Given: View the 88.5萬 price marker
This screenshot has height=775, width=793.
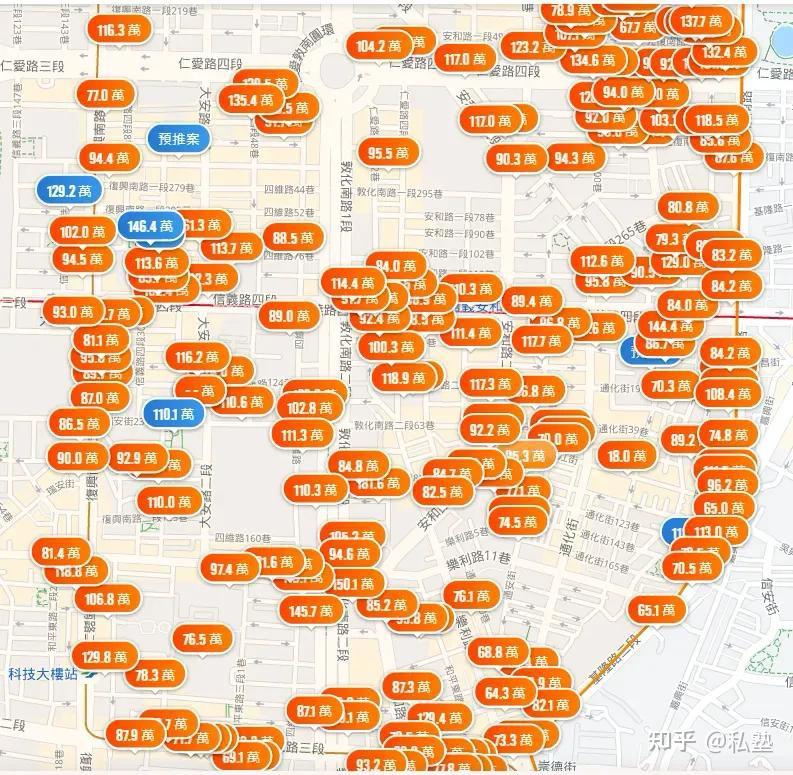Looking at the screenshot, I should tap(292, 238).
